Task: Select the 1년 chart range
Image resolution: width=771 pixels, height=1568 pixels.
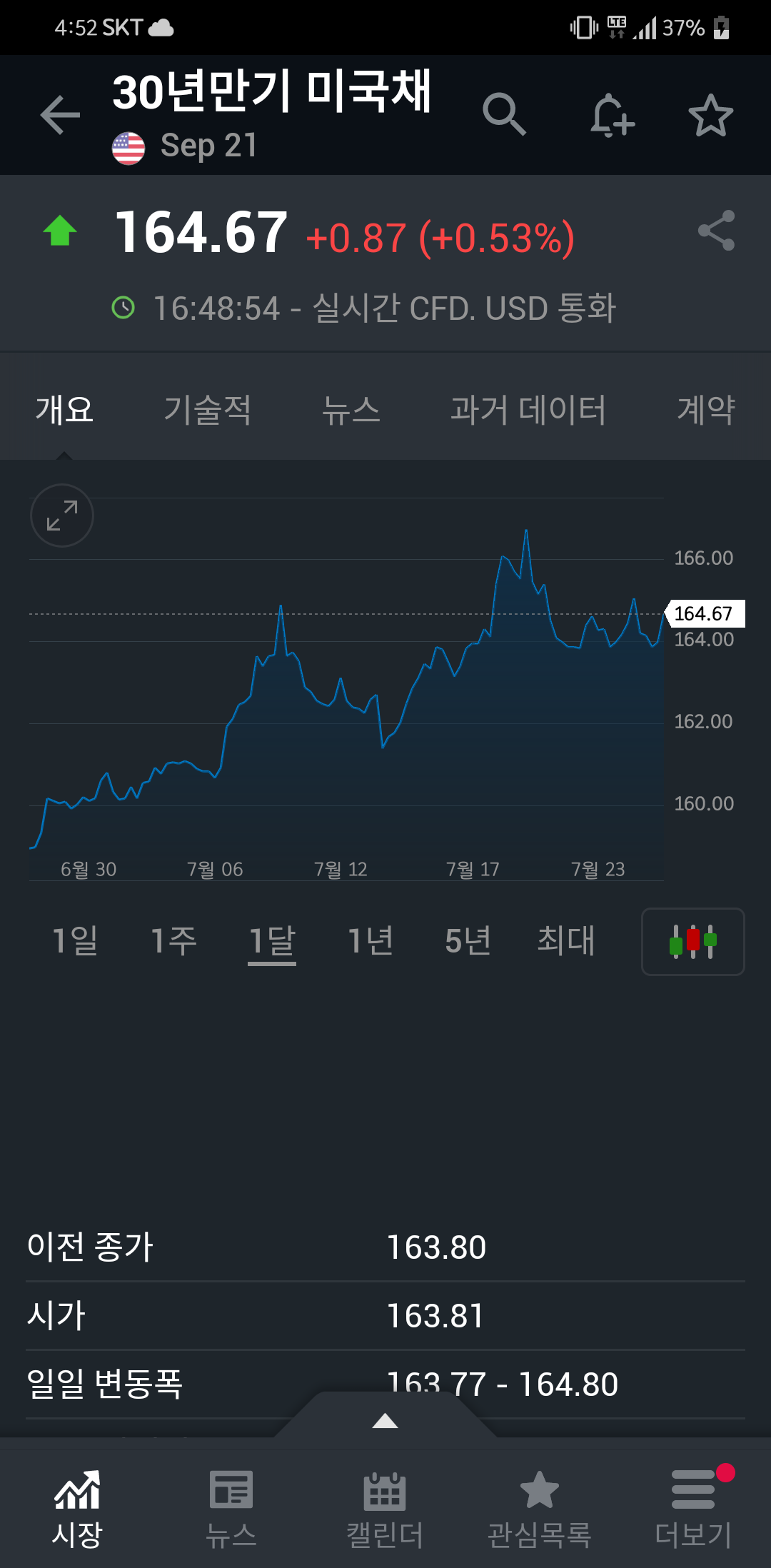Action: [x=370, y=940]
